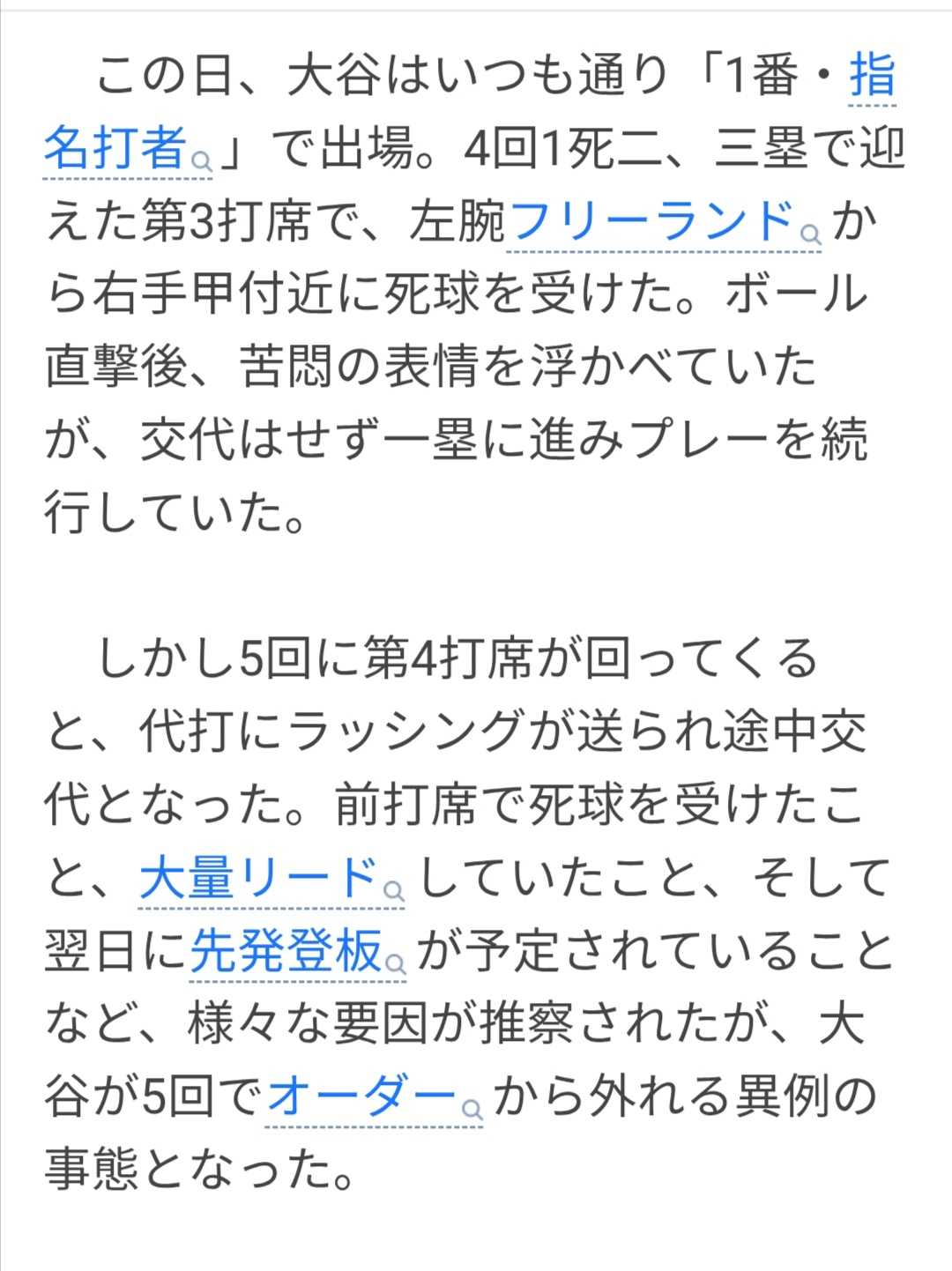Open the 指名打者 keyword link
The width and height of the screenshot is (952, 1271).
coord(128,148)
